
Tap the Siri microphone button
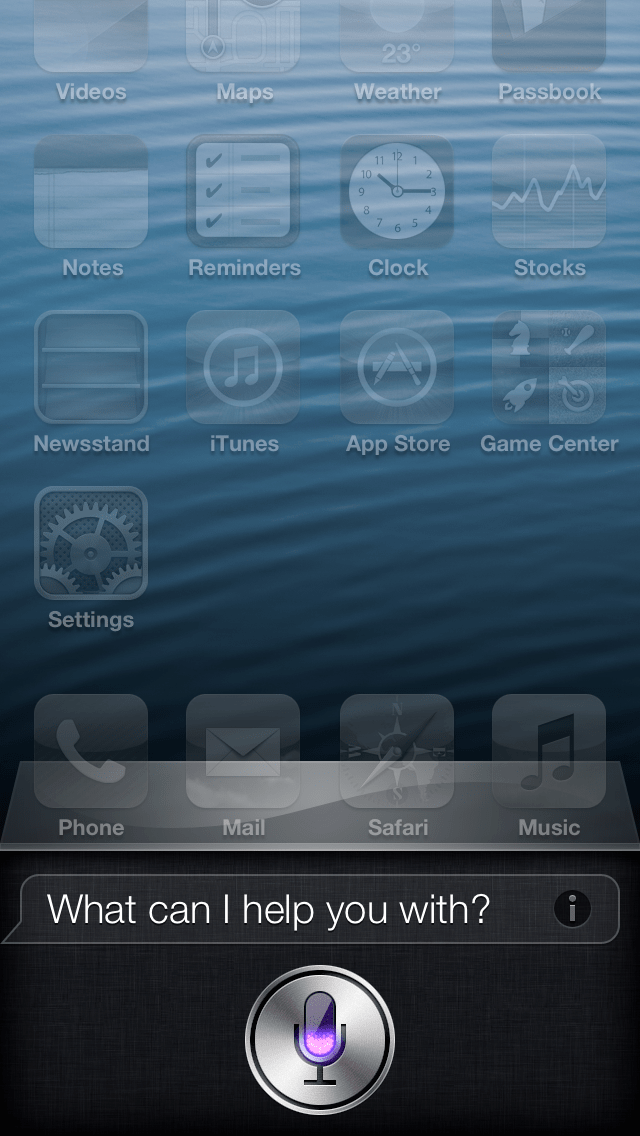[320, 1040]
